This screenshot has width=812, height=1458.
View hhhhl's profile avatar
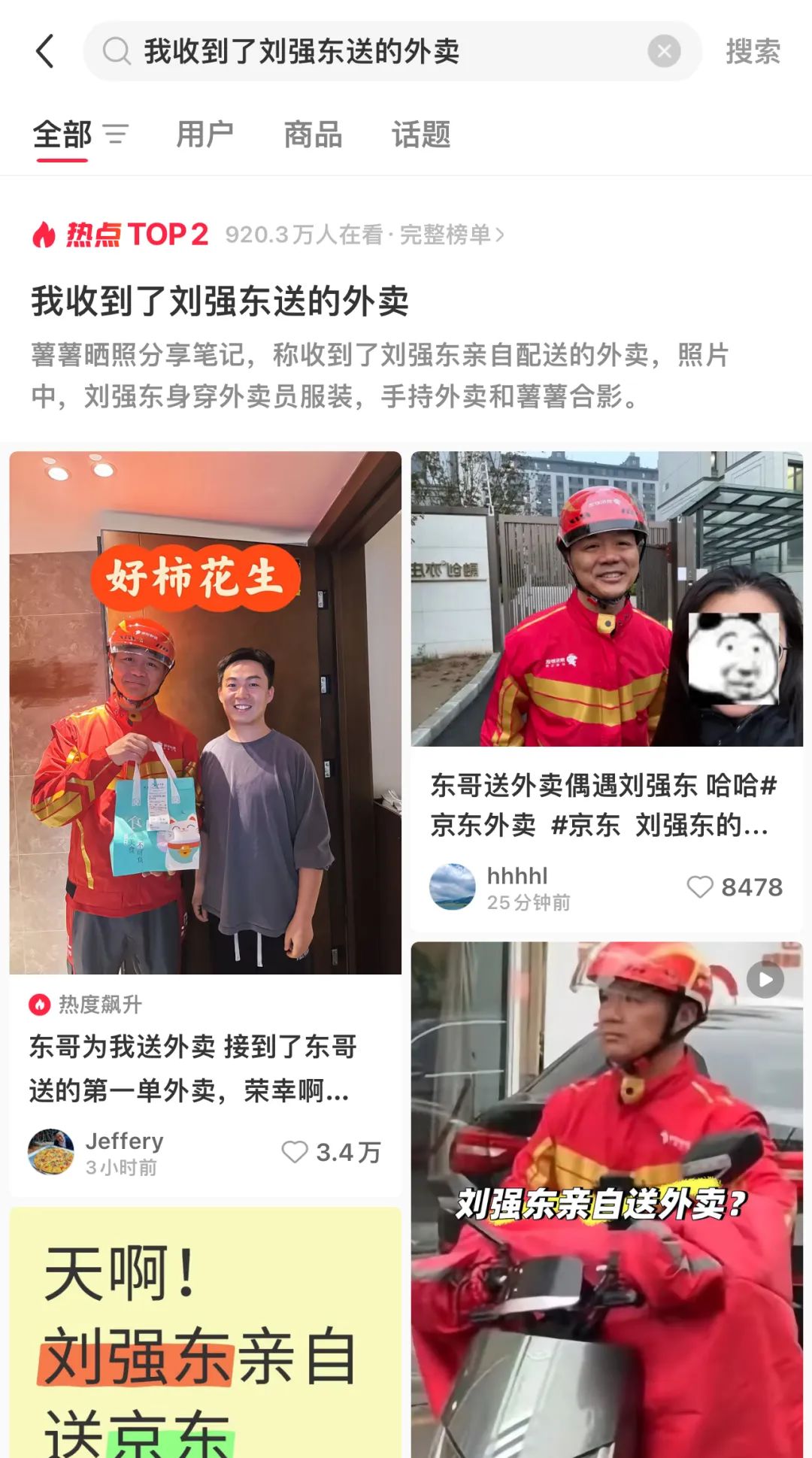coord(453,887)
